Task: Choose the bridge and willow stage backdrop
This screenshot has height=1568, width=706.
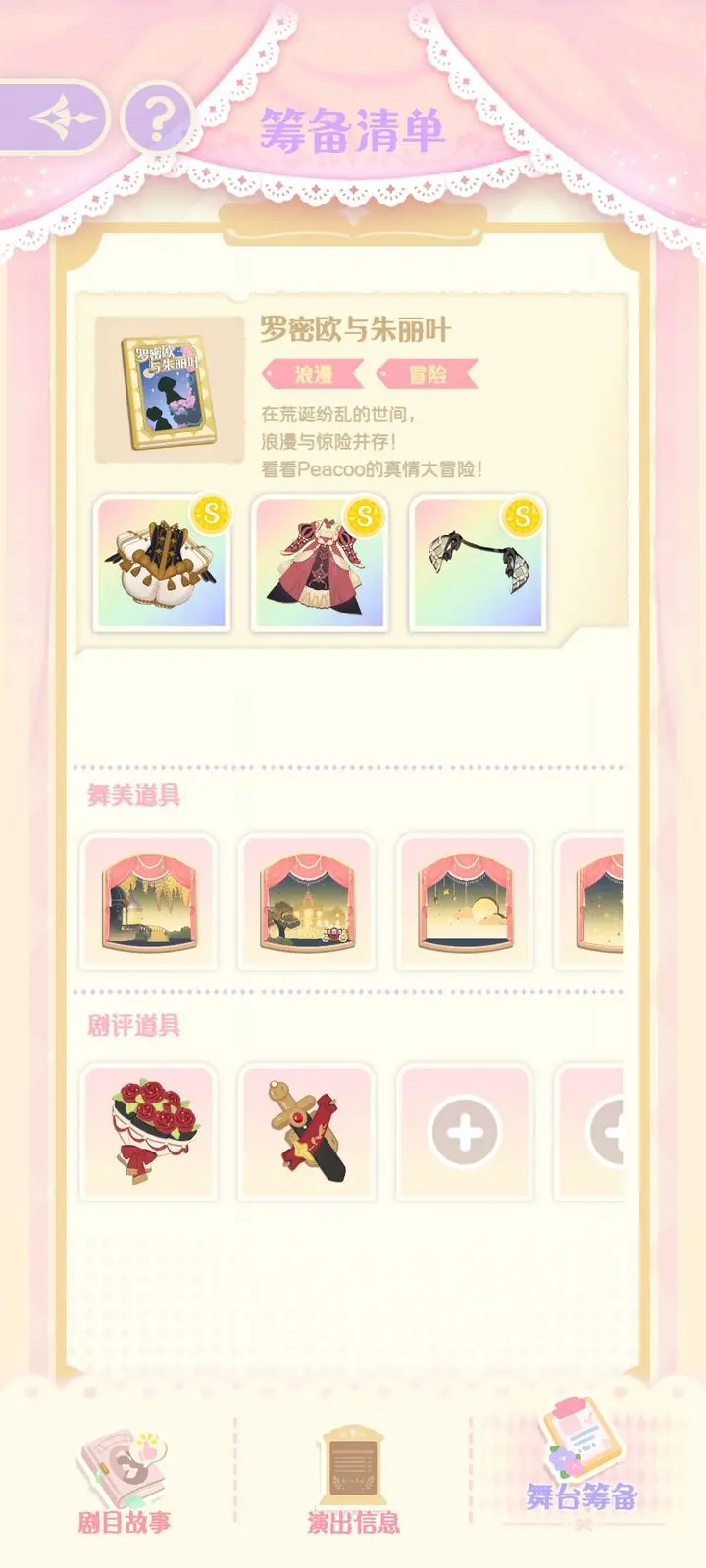Action: click(x=149, y=903)
